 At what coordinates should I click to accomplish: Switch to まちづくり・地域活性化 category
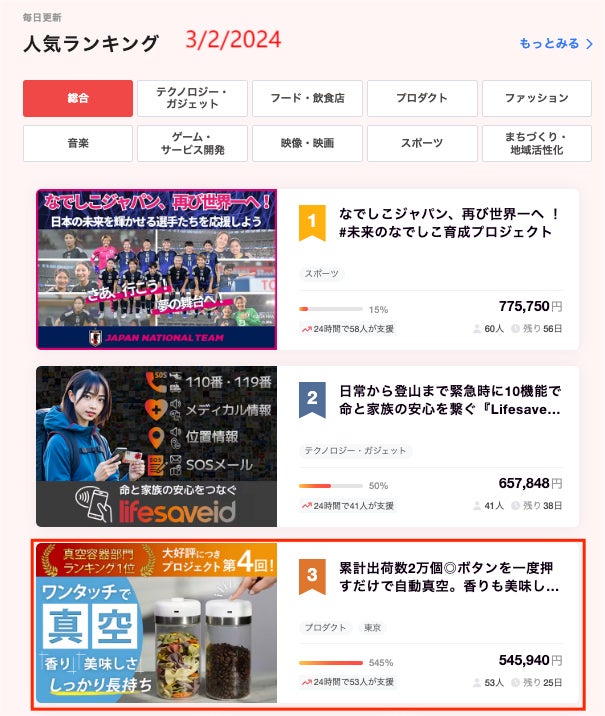(537, 143)
